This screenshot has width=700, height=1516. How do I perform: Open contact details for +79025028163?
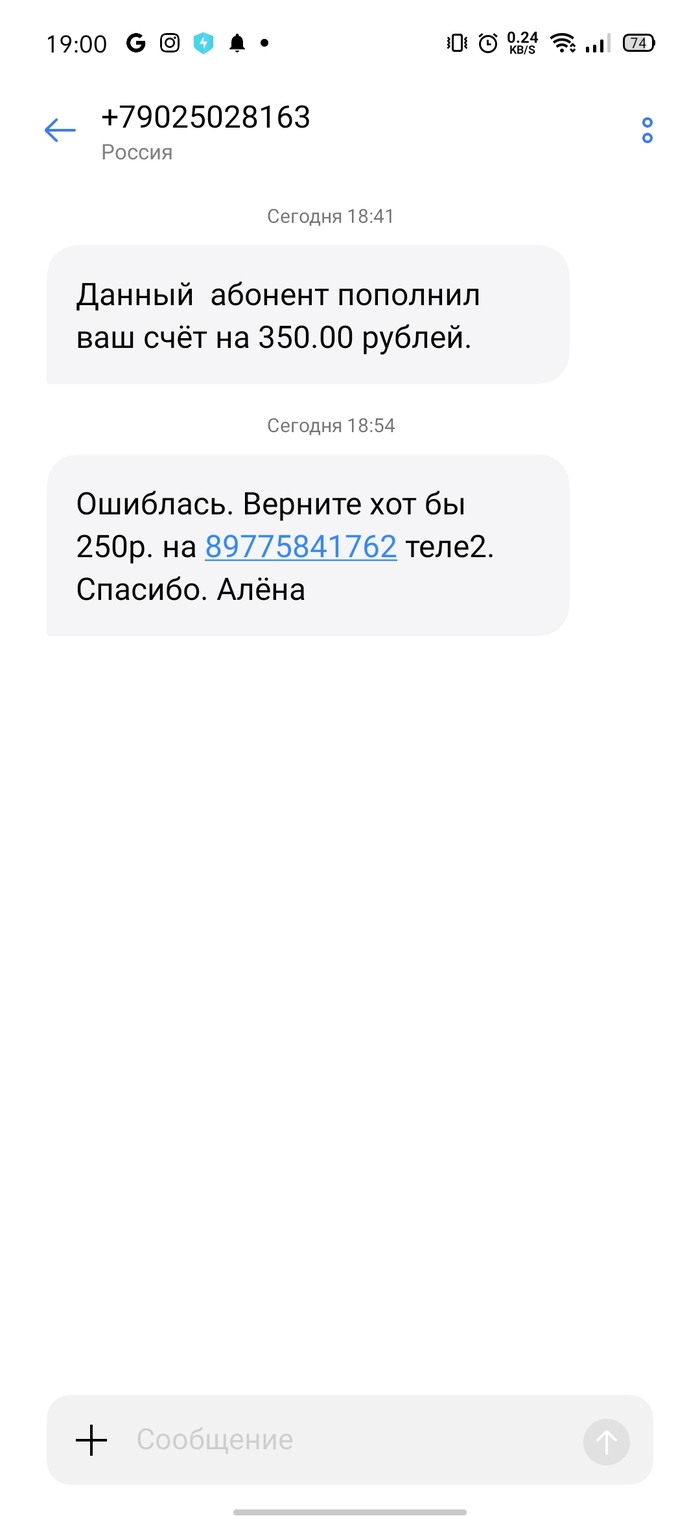pos(205,119)
